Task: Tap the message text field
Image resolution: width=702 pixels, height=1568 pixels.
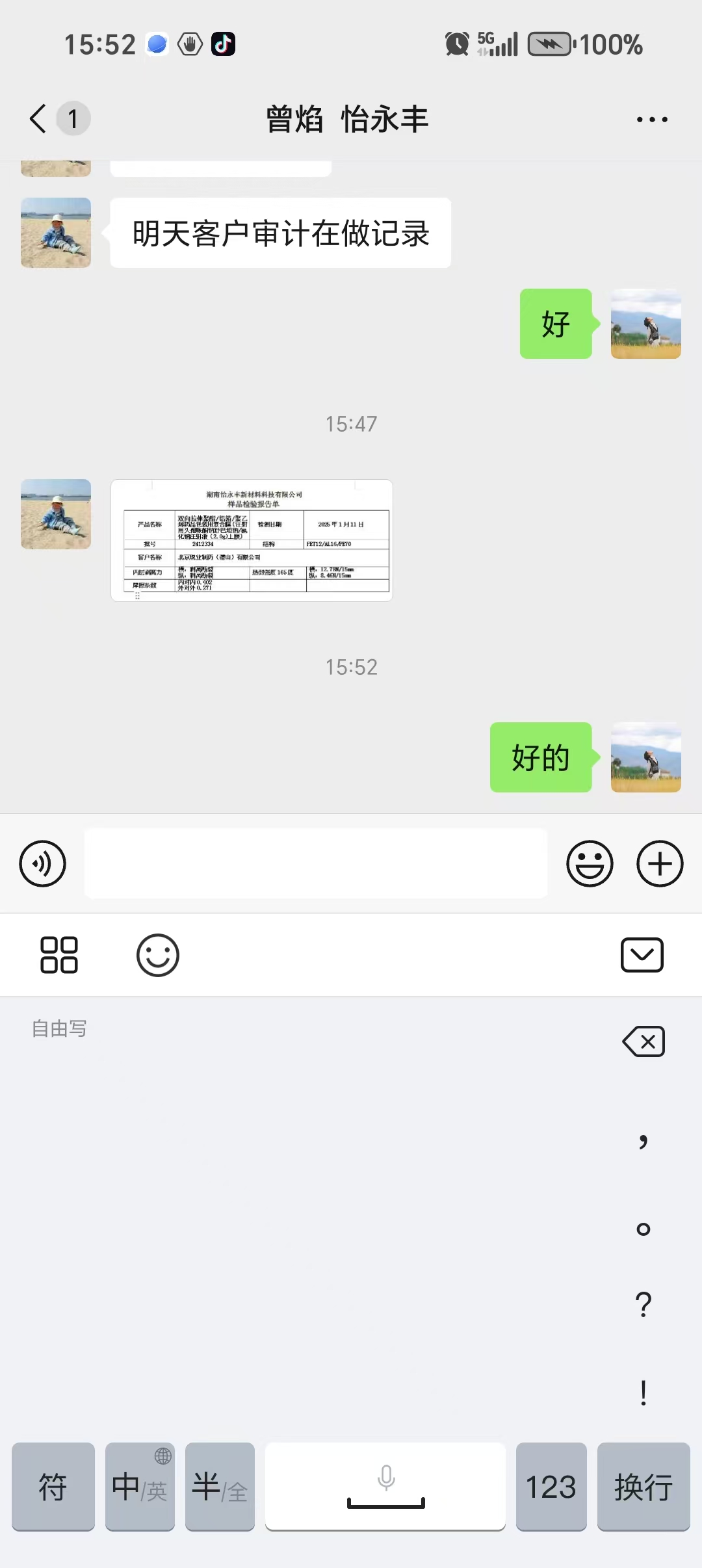Action: coord(316,864)
